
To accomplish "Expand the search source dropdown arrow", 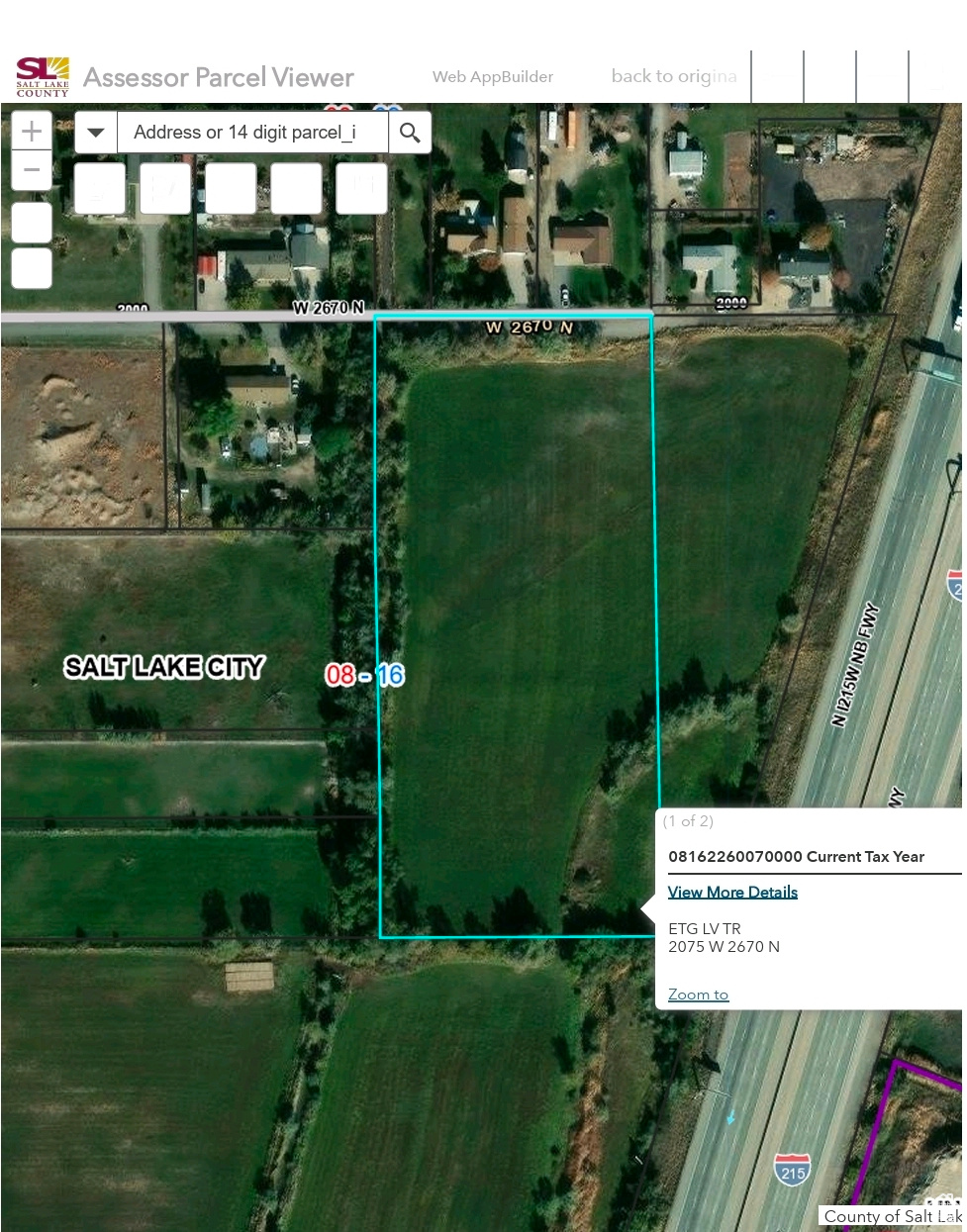I will click(96, 133).
